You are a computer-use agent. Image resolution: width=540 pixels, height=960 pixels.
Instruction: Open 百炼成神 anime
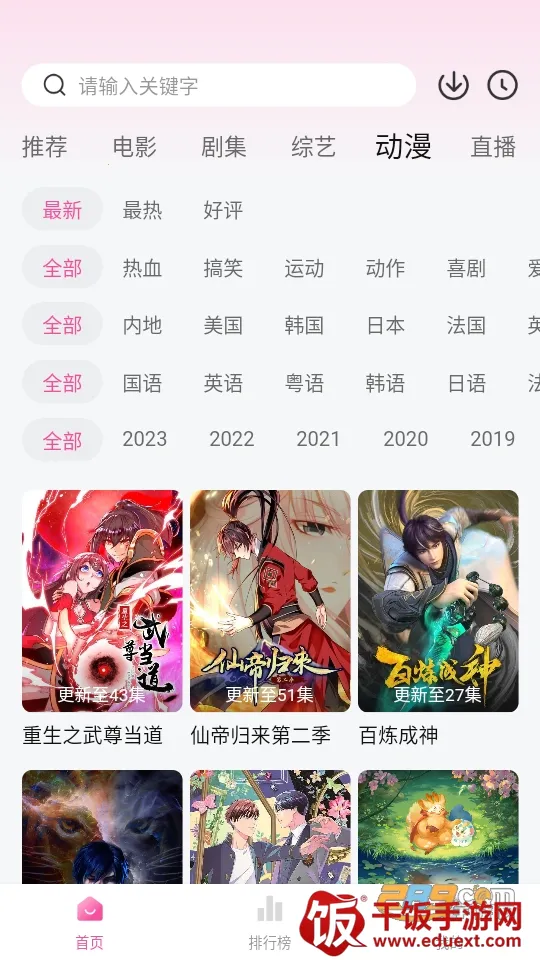coord(438,618)
